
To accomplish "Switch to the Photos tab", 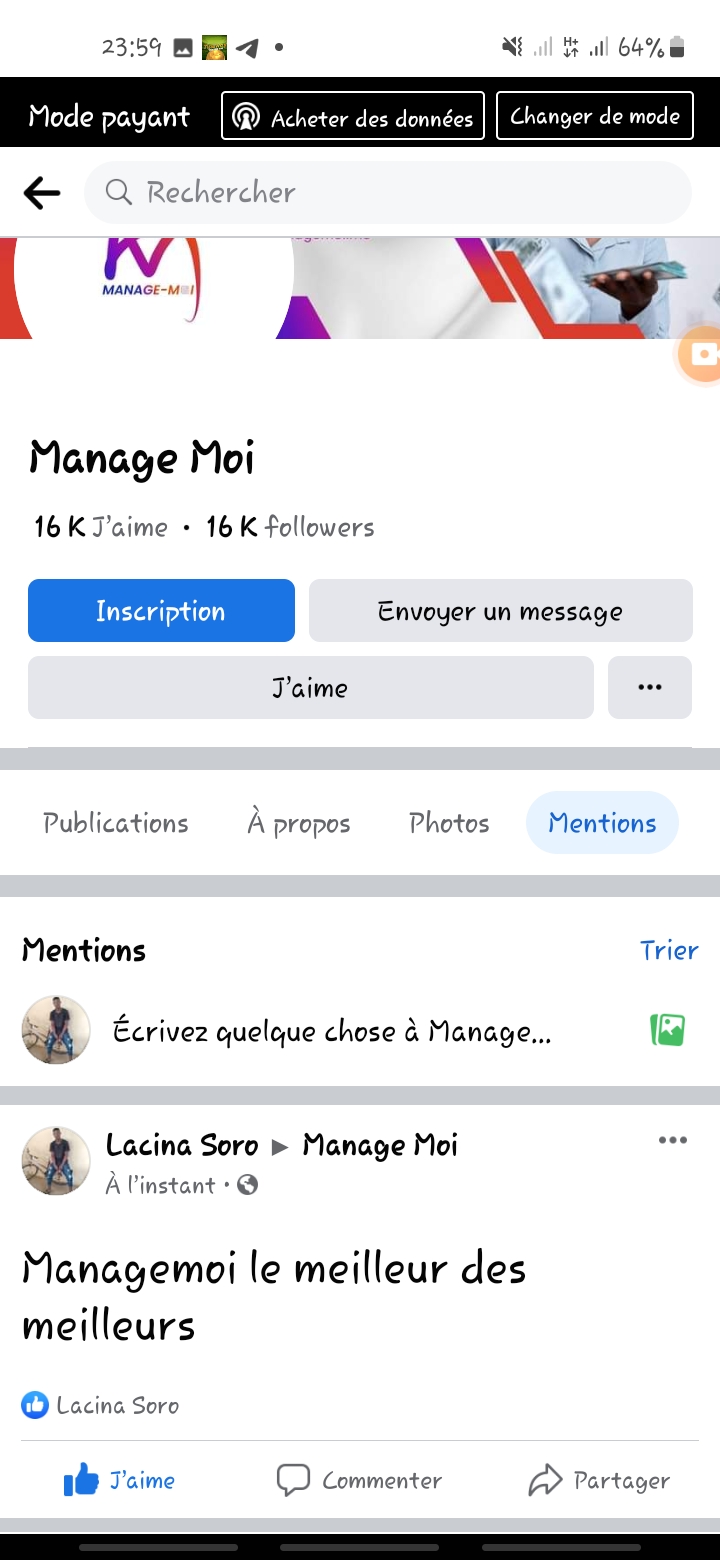I will point(449,823).
